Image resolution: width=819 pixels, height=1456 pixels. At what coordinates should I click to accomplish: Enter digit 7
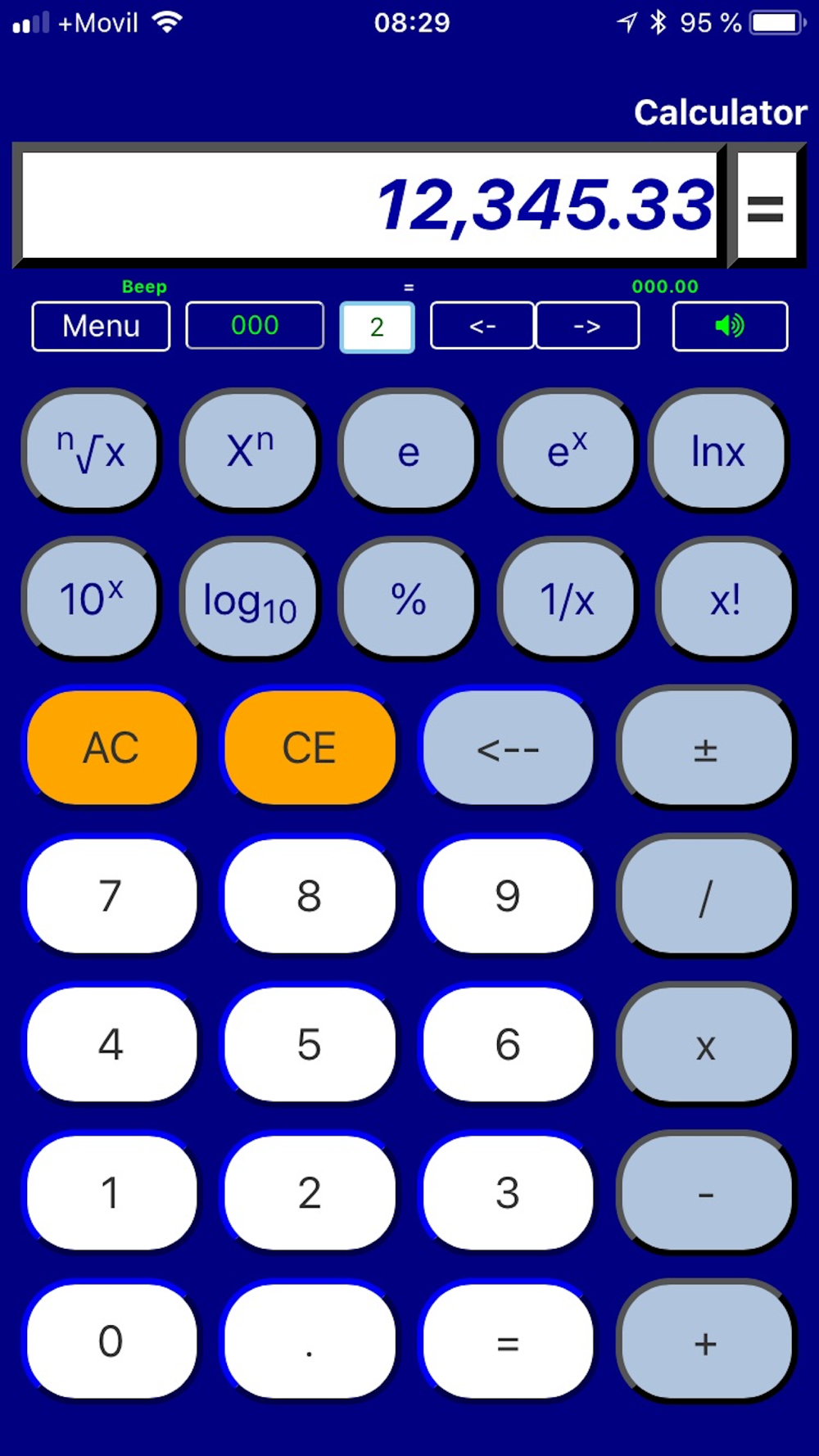tap(111, 896)
